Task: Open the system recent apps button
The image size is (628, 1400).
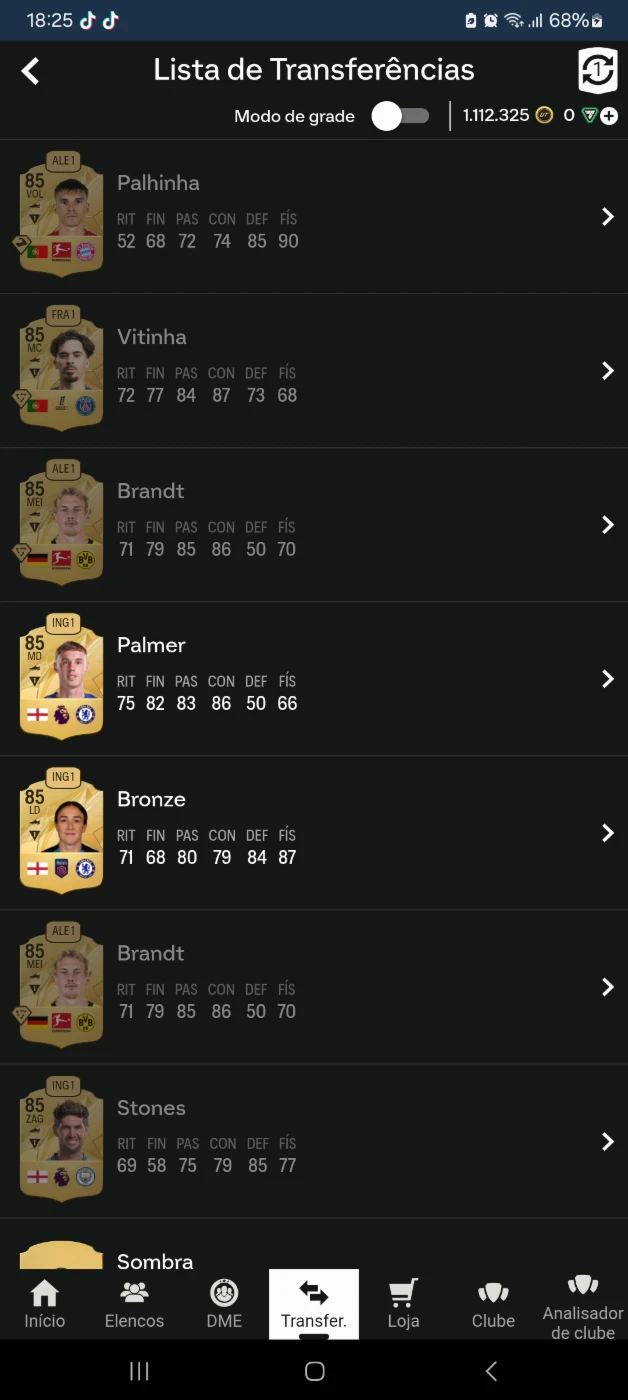Action: 139,1371
